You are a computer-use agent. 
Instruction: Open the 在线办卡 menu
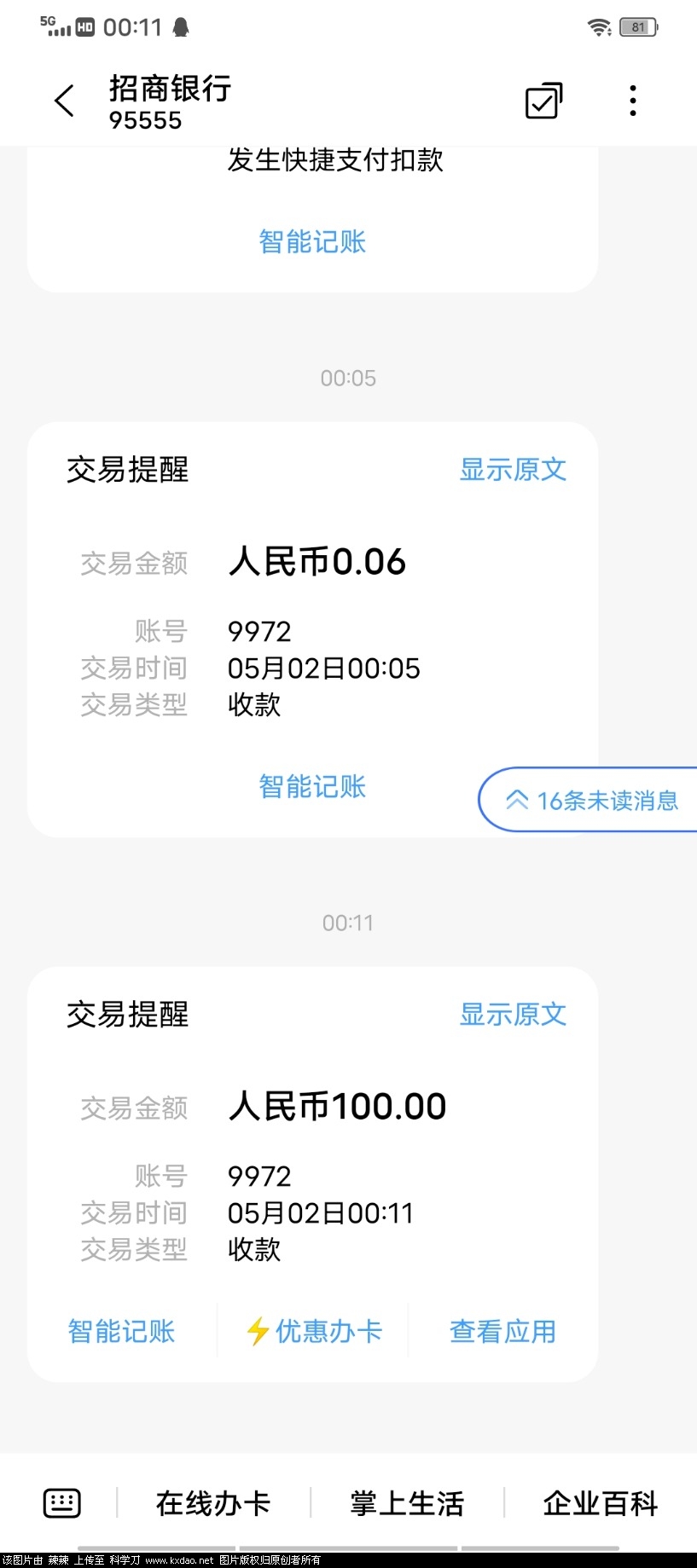point(213,1503)
